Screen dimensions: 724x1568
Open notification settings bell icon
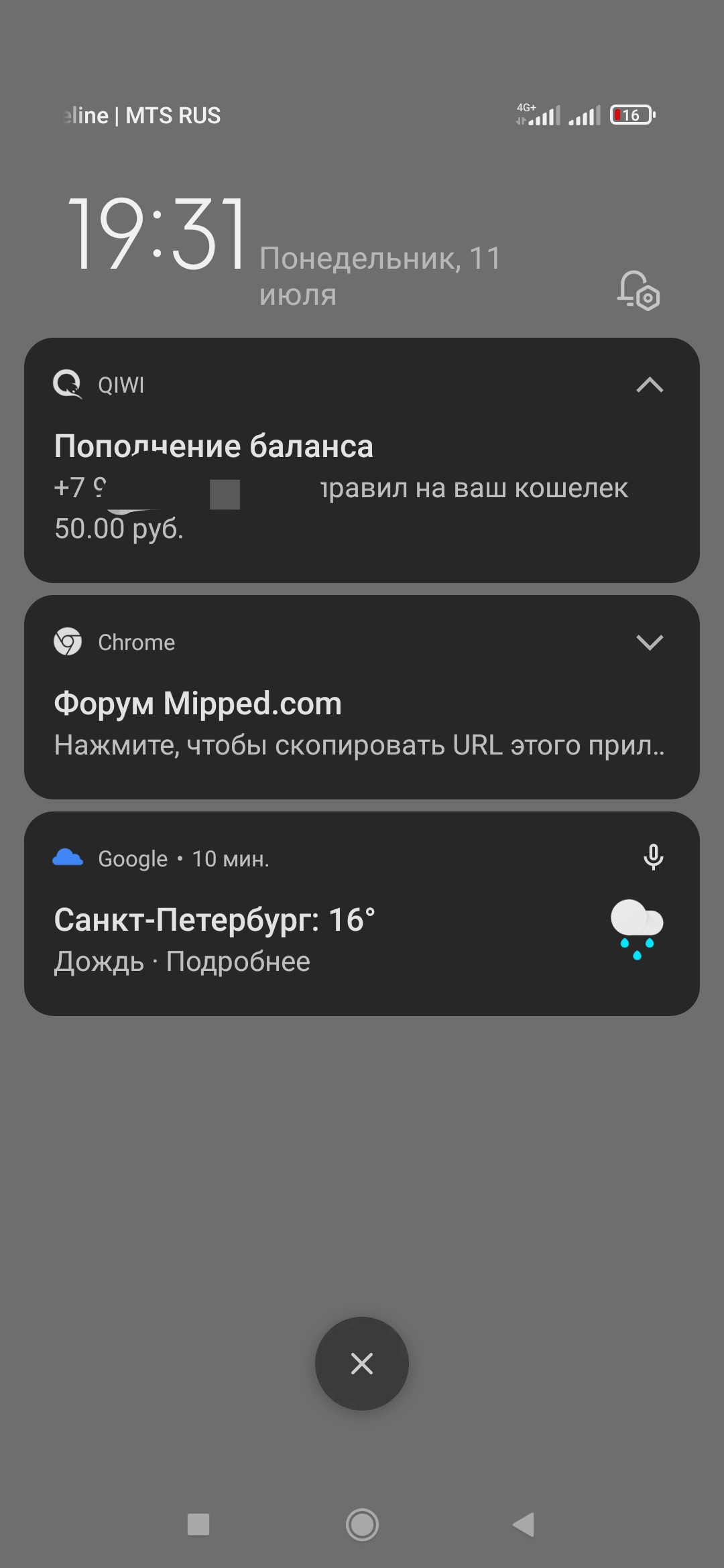point(638,290)
